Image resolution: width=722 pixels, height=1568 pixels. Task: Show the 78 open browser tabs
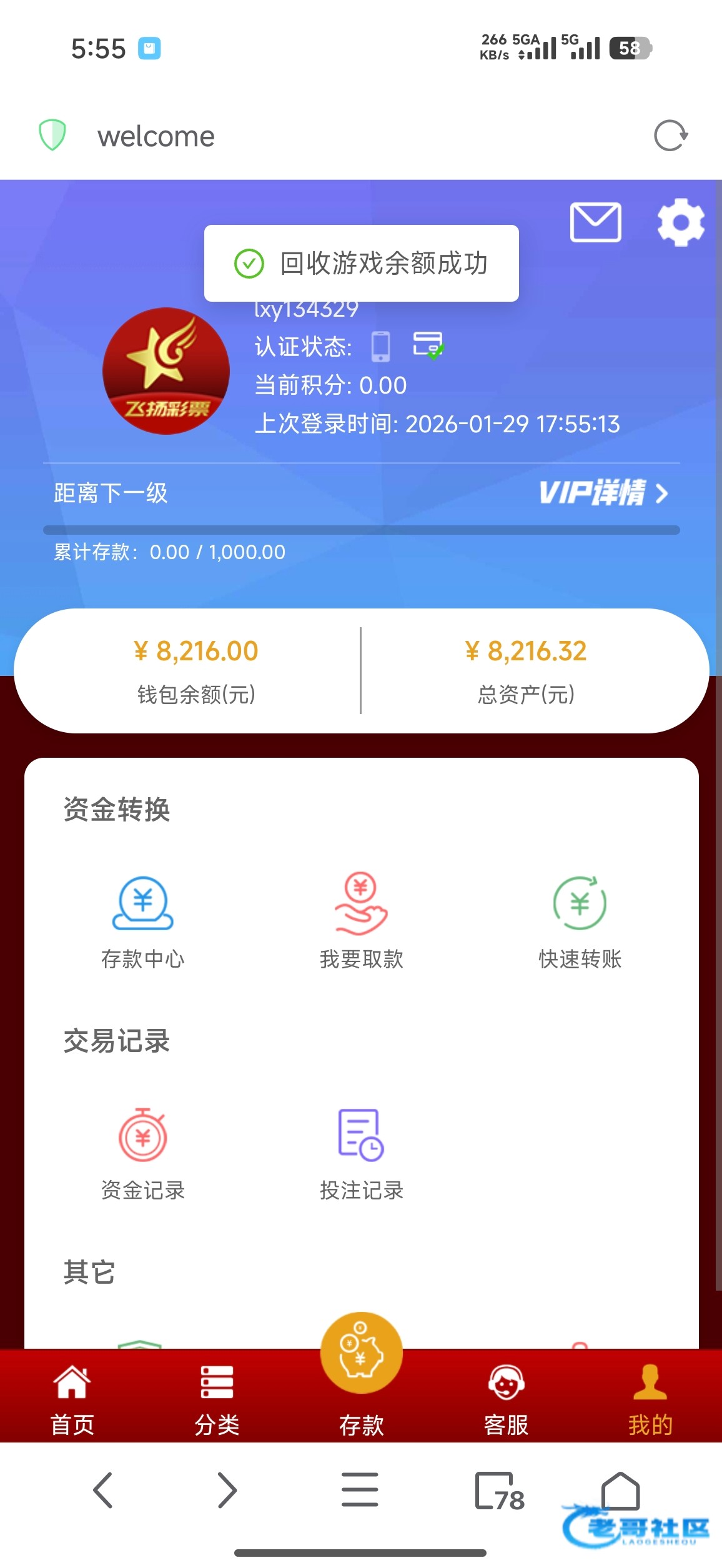point(498,1491)
